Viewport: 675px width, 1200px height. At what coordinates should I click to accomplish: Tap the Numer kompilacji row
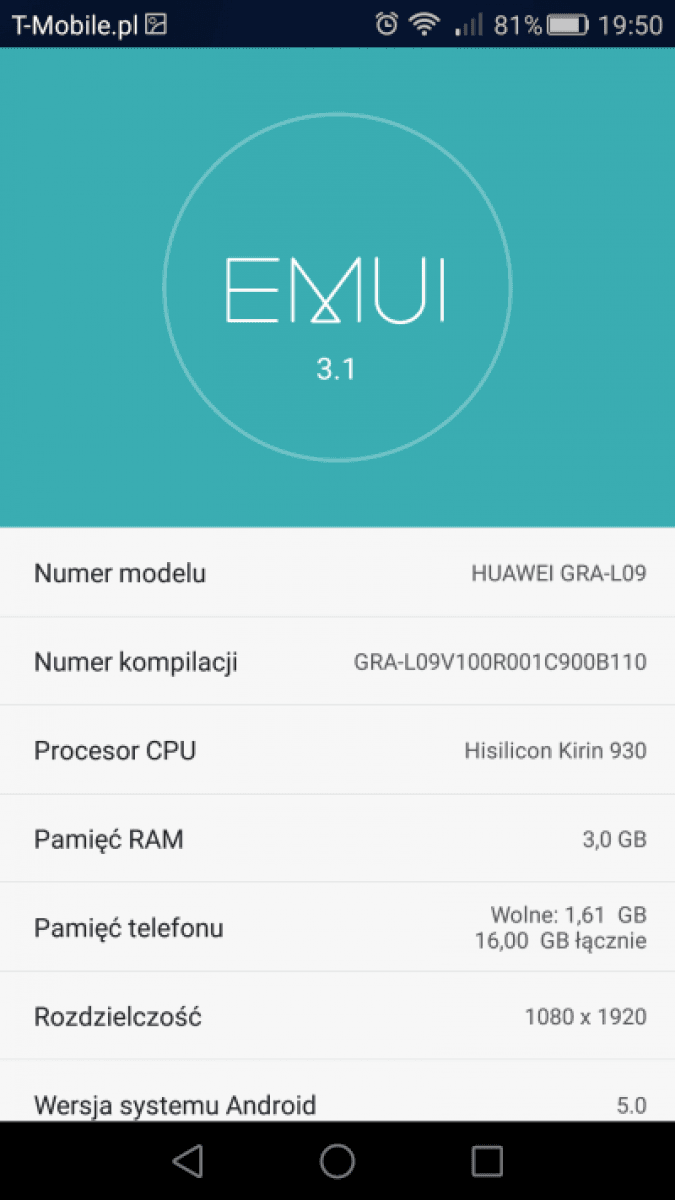click(x=337, y=662)
